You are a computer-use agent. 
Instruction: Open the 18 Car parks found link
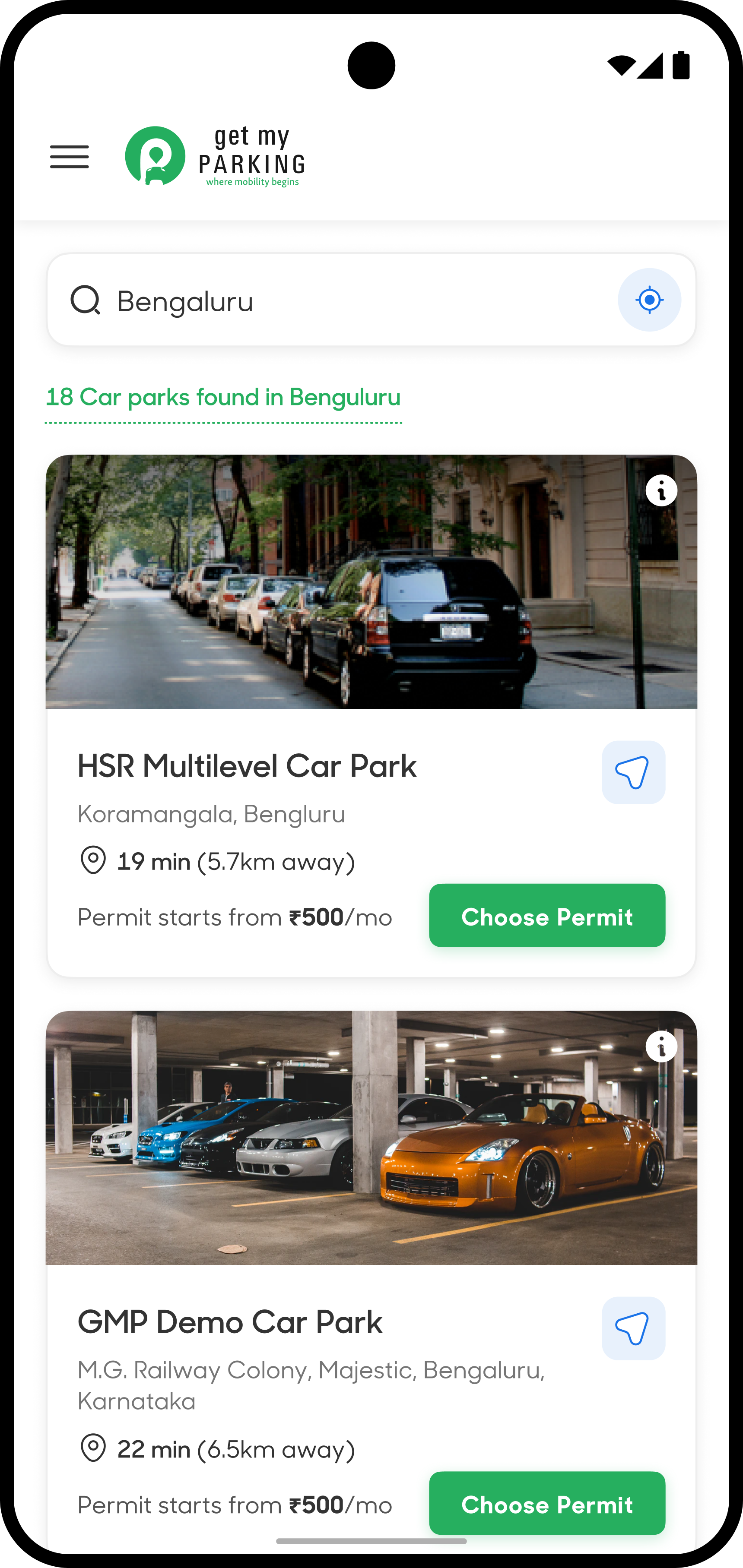point(223,397)
